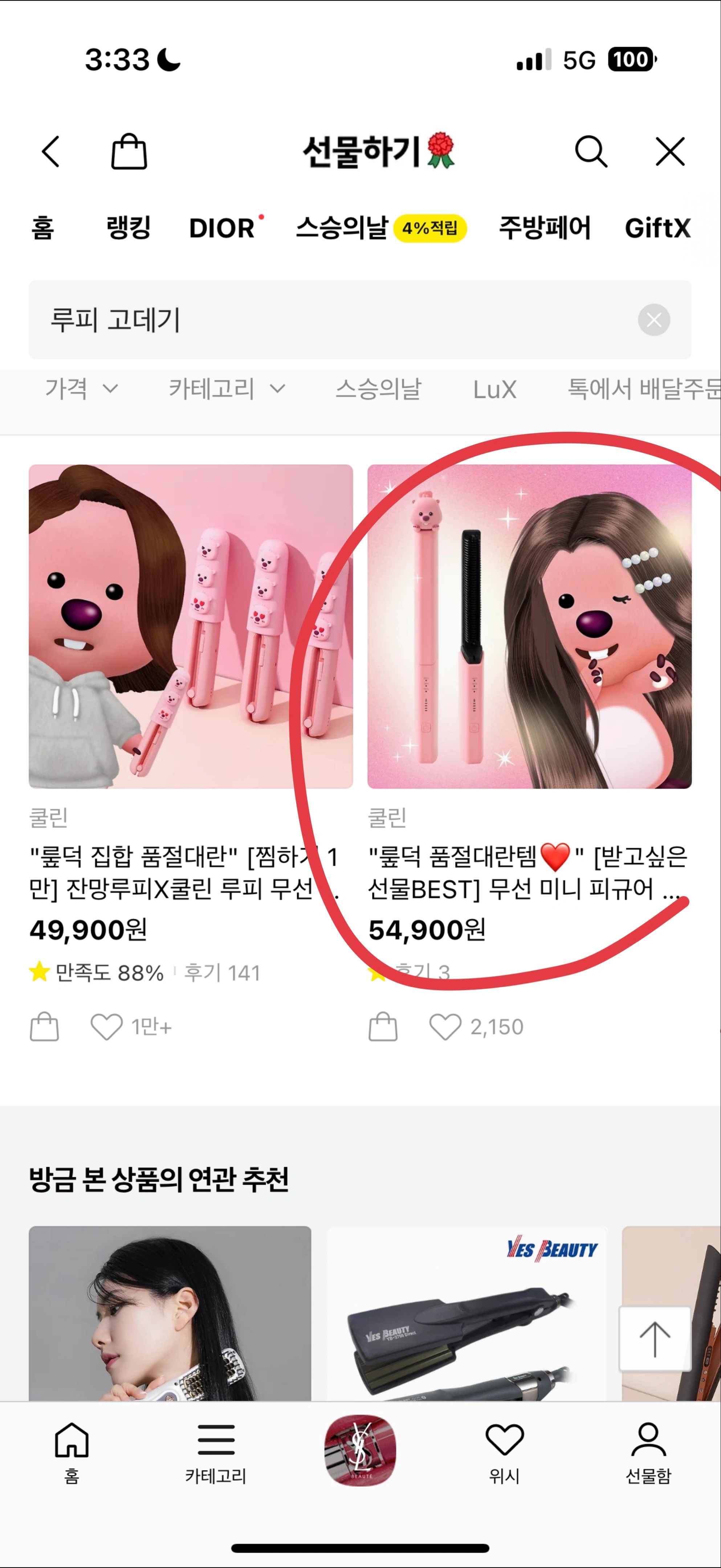Switch to the 주방페어 tab
Viewport: 721px width, 1568px height.
pyautogui.click(x=545, y=228)
